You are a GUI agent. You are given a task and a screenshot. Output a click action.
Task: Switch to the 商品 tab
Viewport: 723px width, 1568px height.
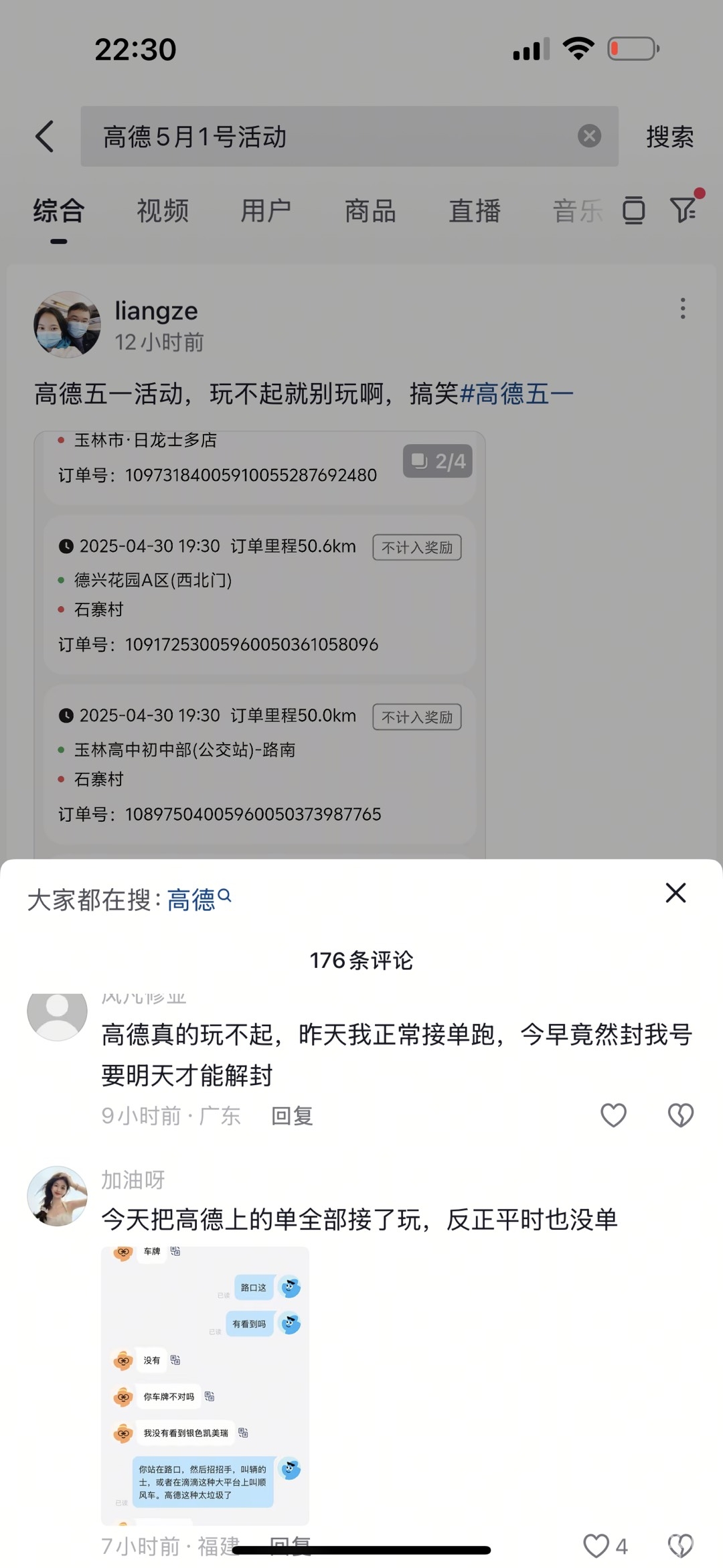click(370, 211)
